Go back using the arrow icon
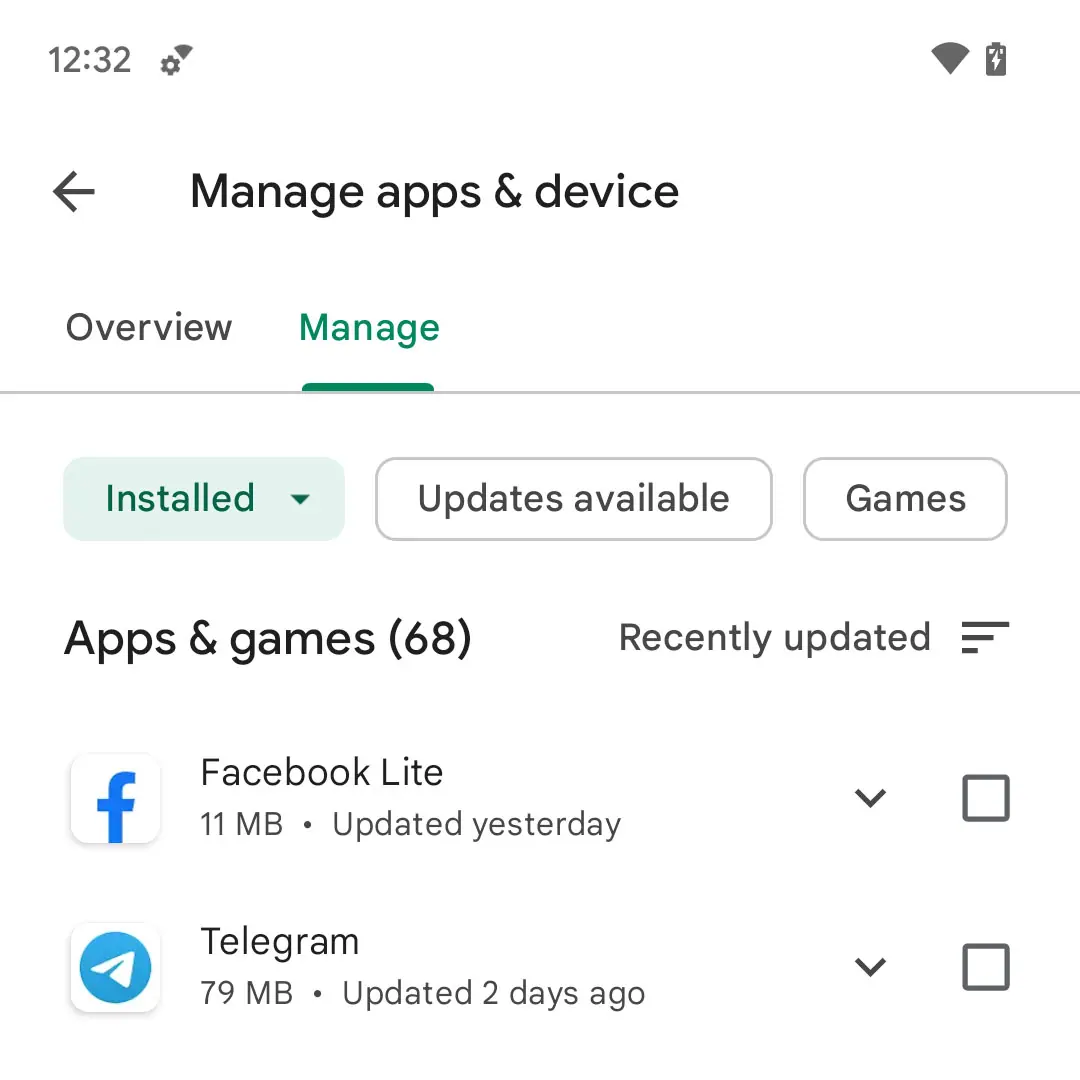This screenshot has width=1080, height=1080. point(74,191)
